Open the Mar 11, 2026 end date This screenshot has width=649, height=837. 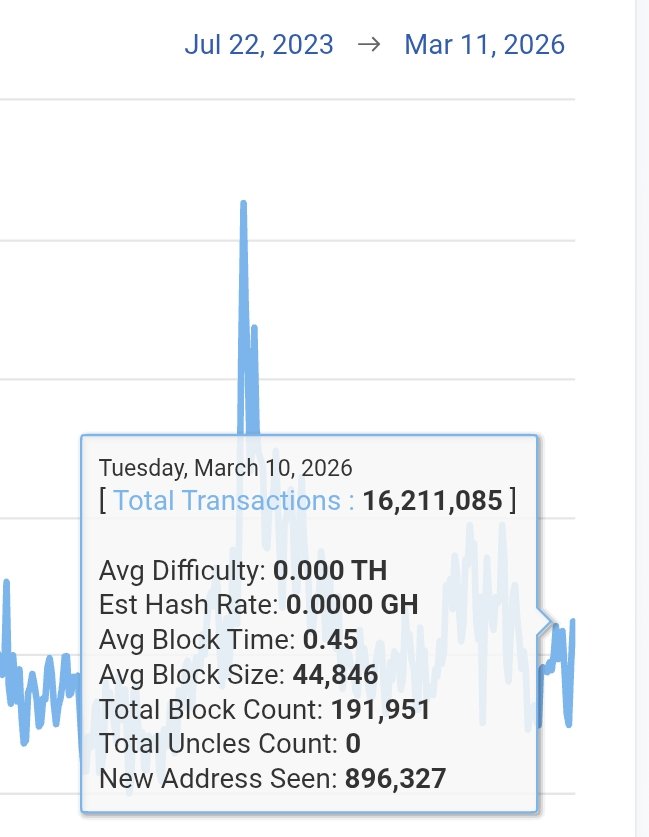[x=484, y=45]
